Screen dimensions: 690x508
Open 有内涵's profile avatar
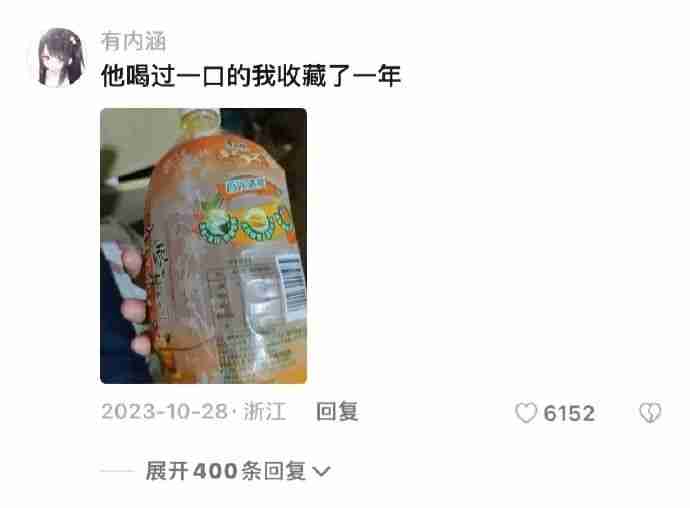click(61, 57)
